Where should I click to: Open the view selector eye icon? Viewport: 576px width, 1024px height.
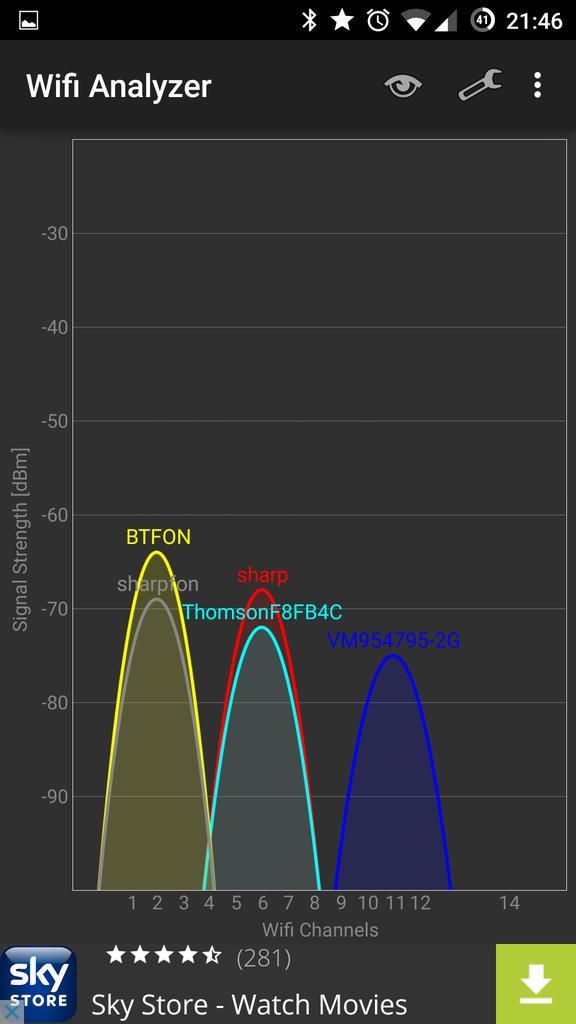point(403,86)
